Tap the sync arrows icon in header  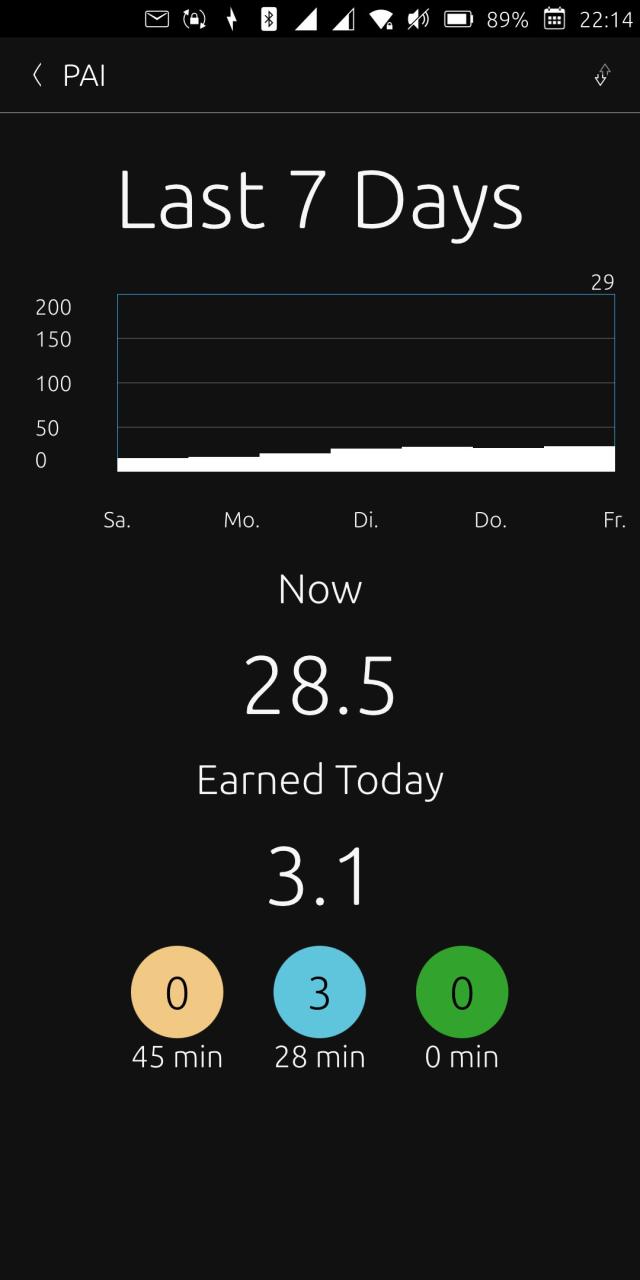[602, 75]
